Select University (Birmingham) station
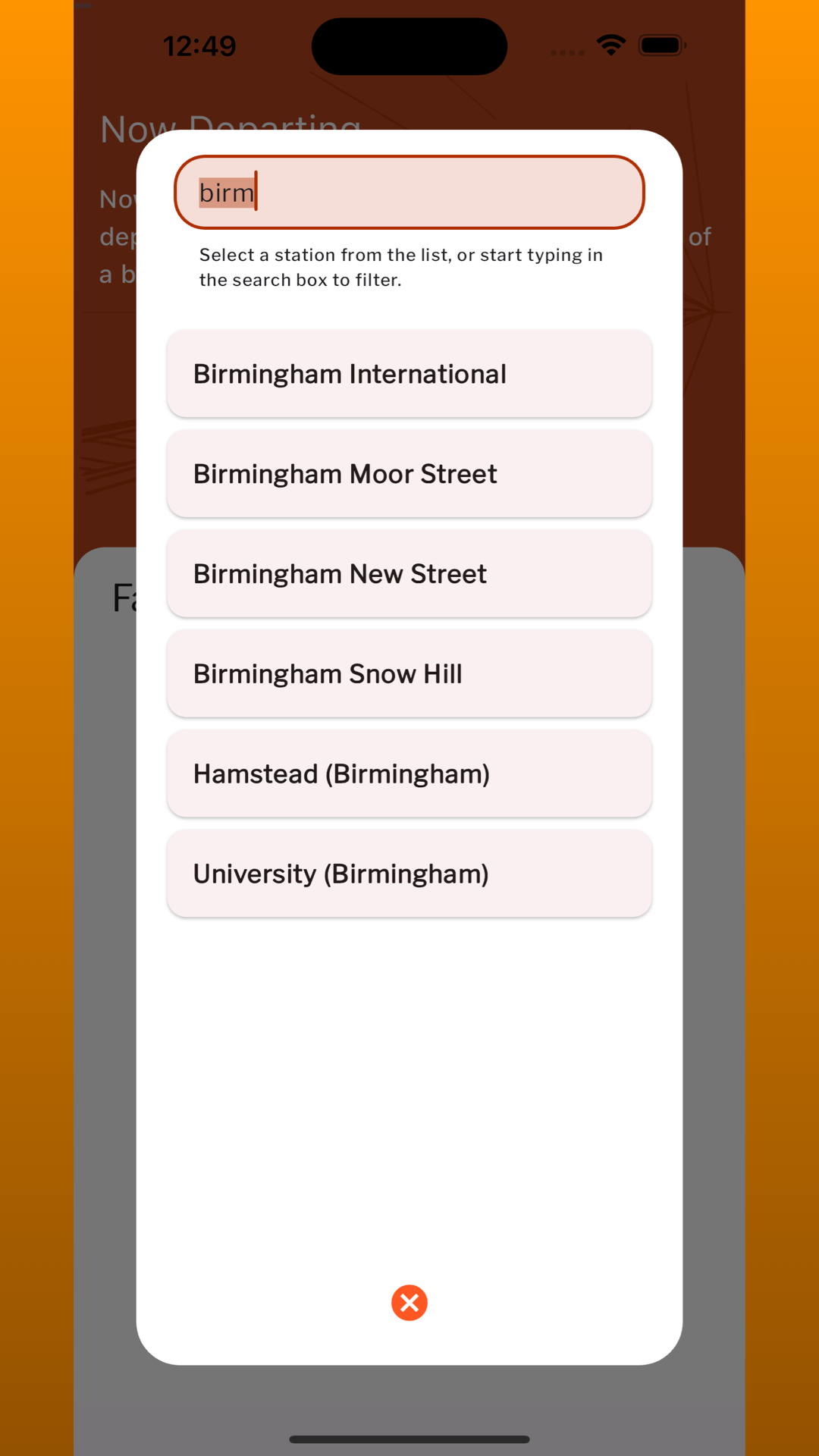819x1456 pixels. pyautogui.click(x=409, y=874)
